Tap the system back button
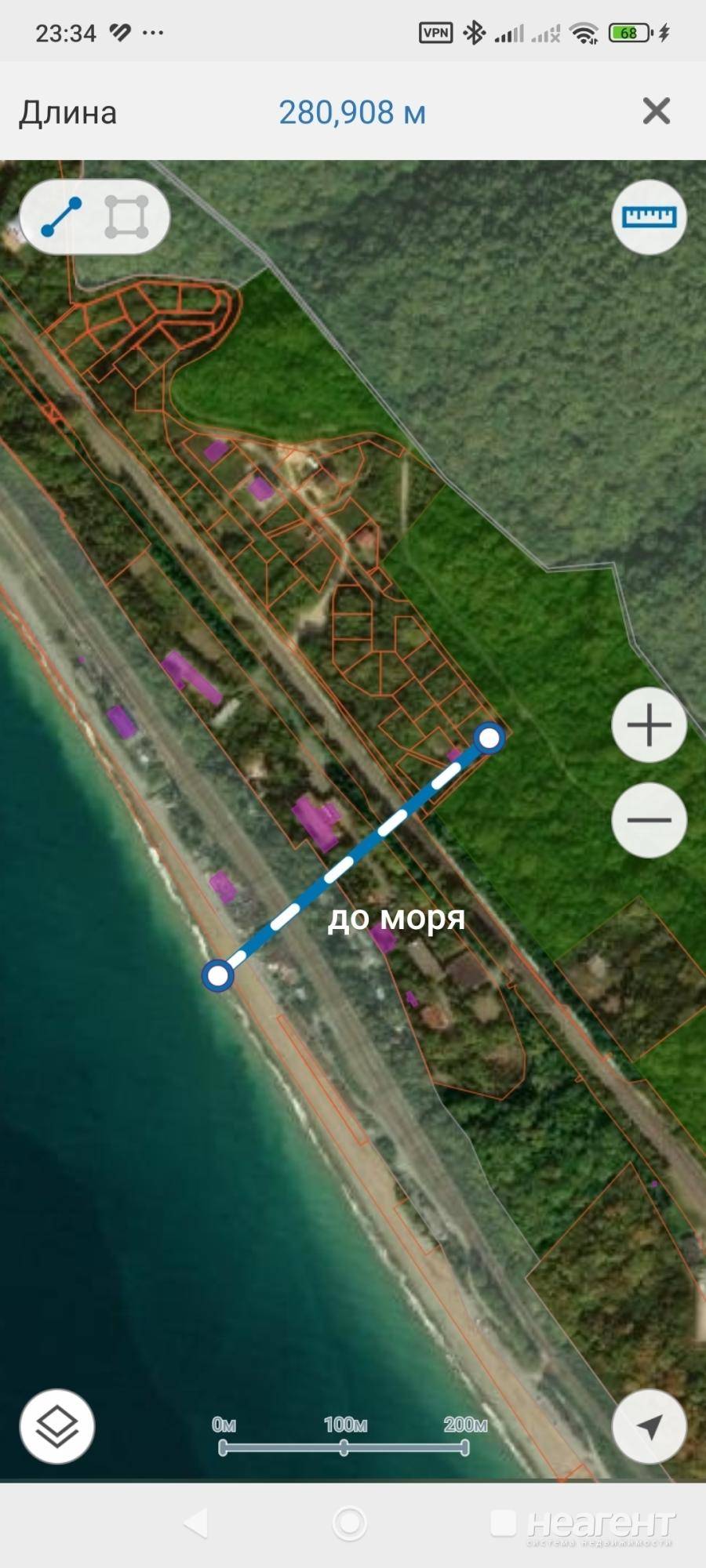Image resolution: width=706 pixels, height=1568 pixels. point(195,1523)
